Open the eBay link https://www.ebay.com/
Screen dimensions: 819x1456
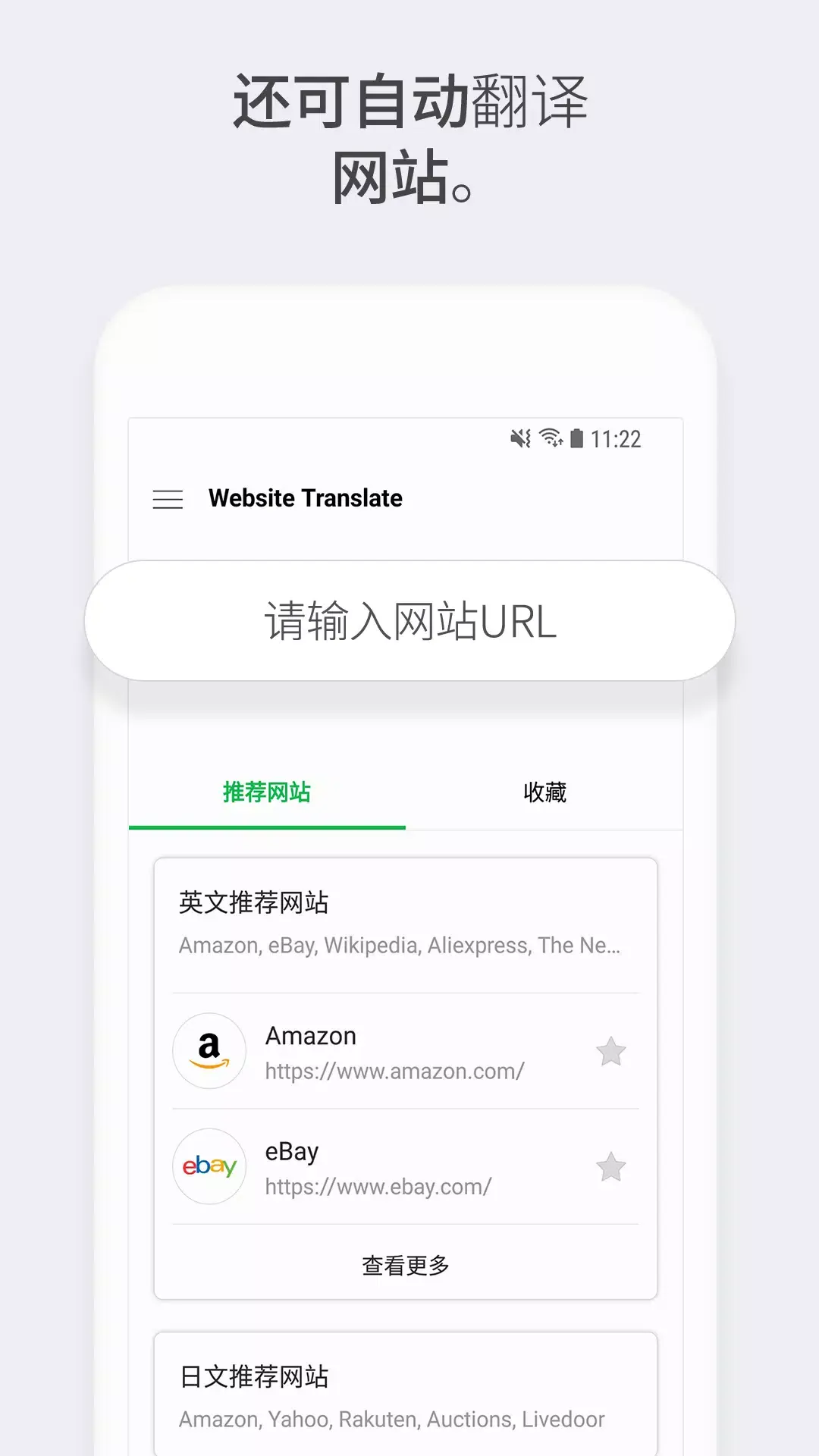pos(378,1186)
